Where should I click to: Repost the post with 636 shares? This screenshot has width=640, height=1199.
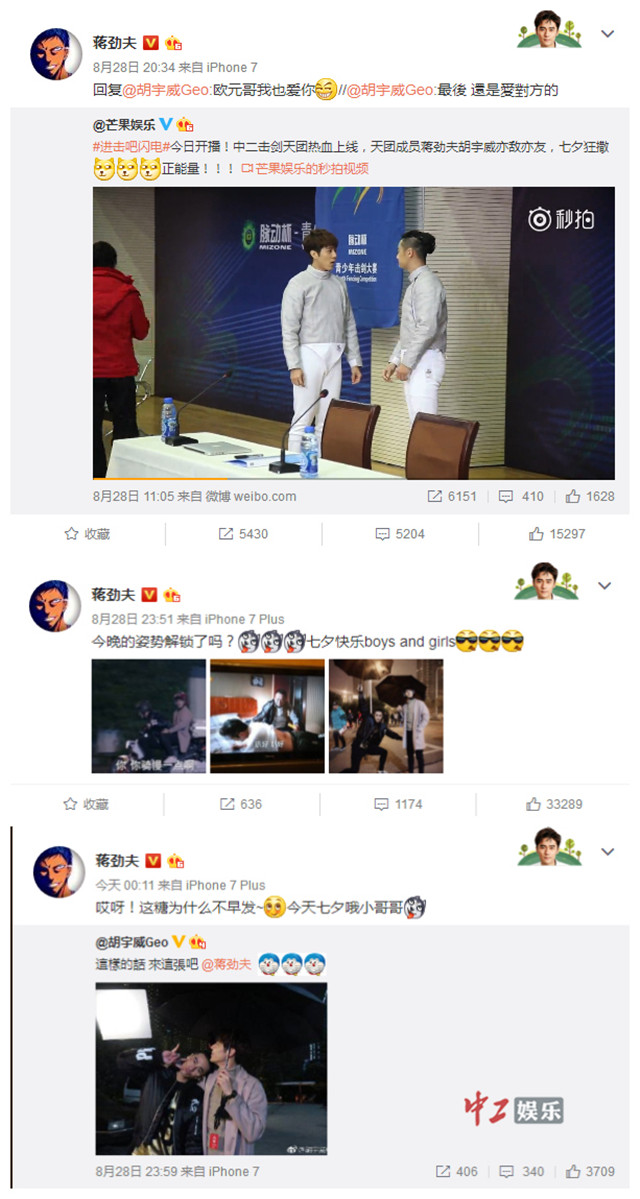(243, 804)
